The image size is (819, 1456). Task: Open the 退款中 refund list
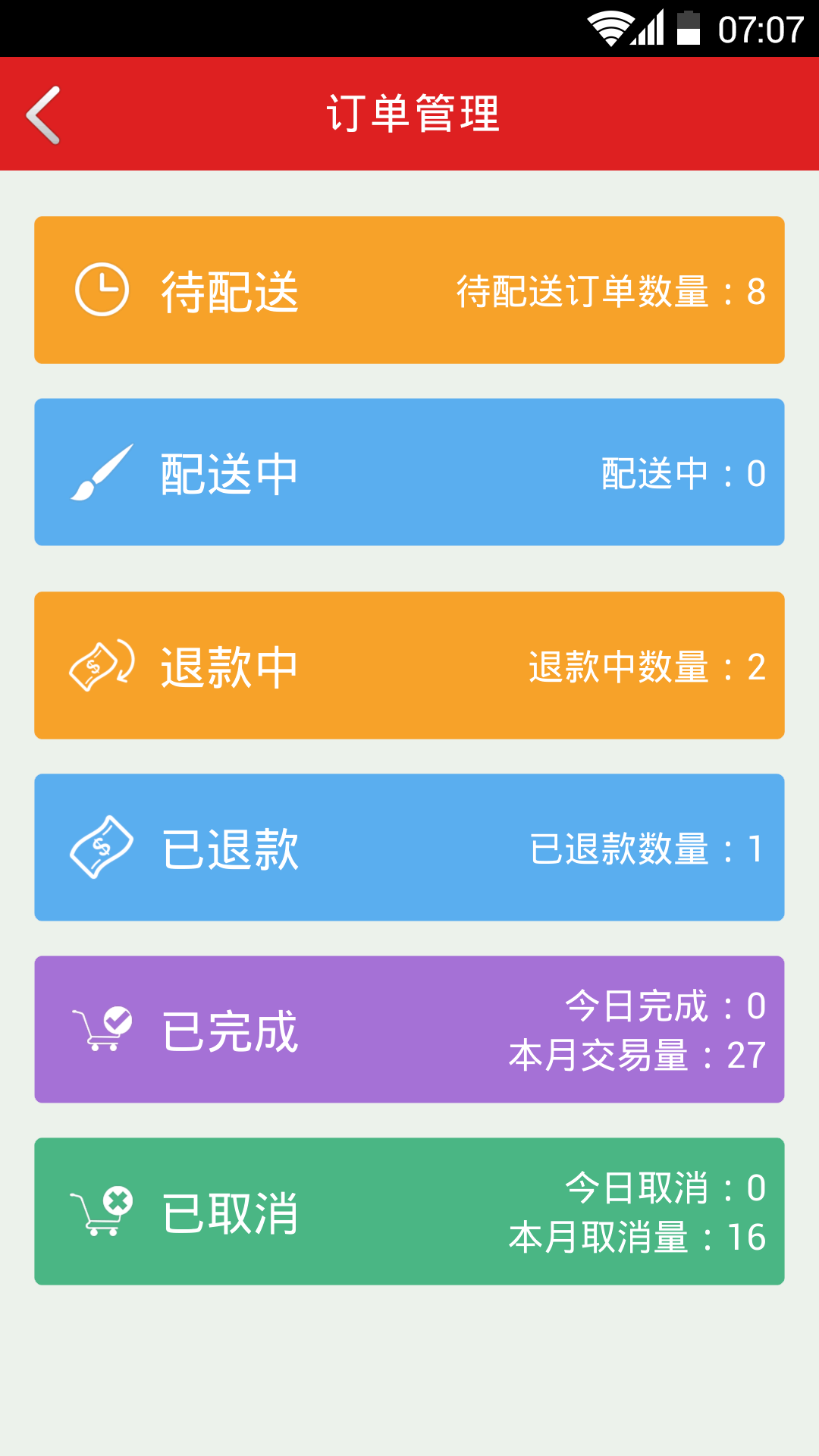409,666
